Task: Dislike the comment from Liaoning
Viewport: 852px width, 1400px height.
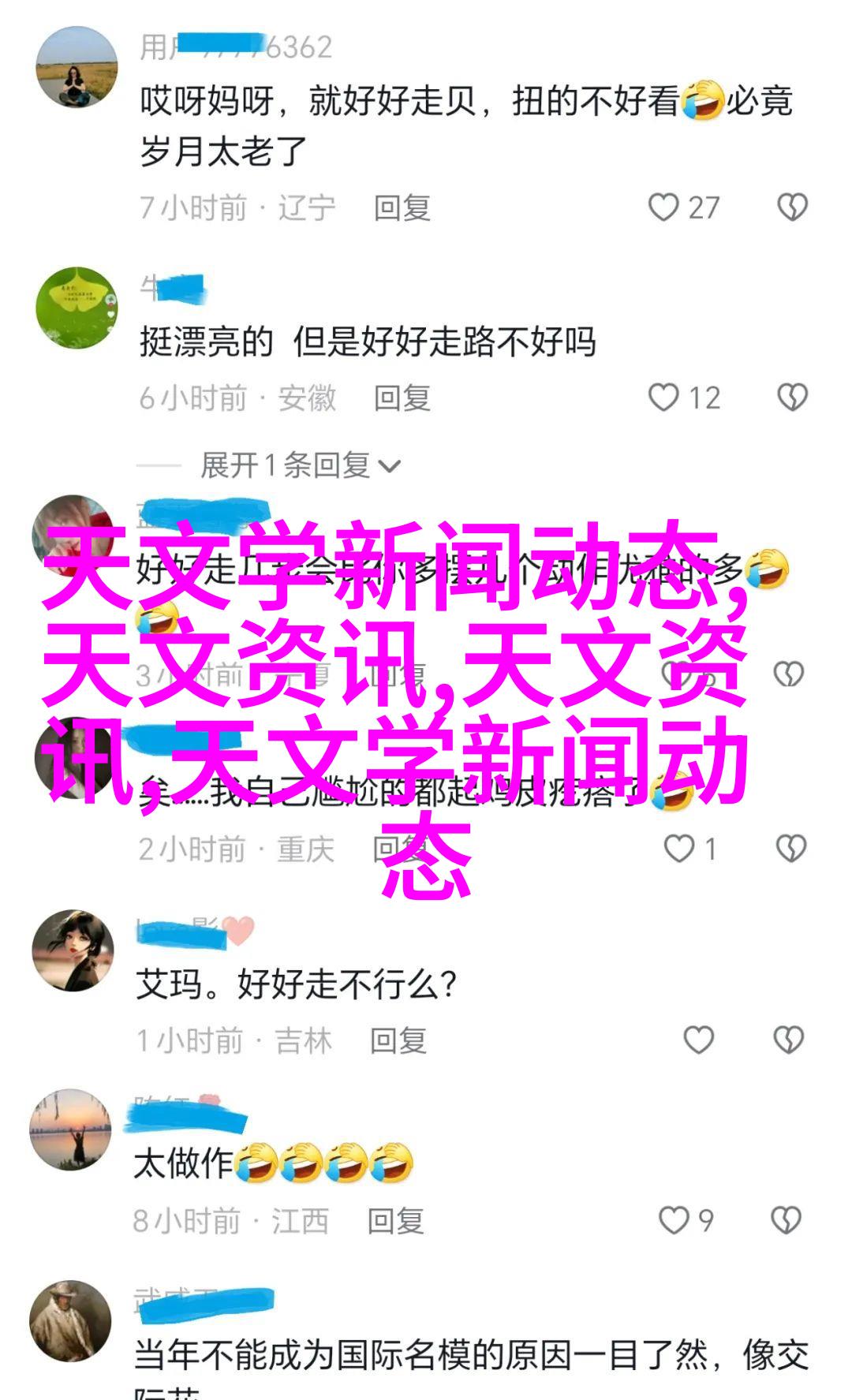Action: [792, 207]
